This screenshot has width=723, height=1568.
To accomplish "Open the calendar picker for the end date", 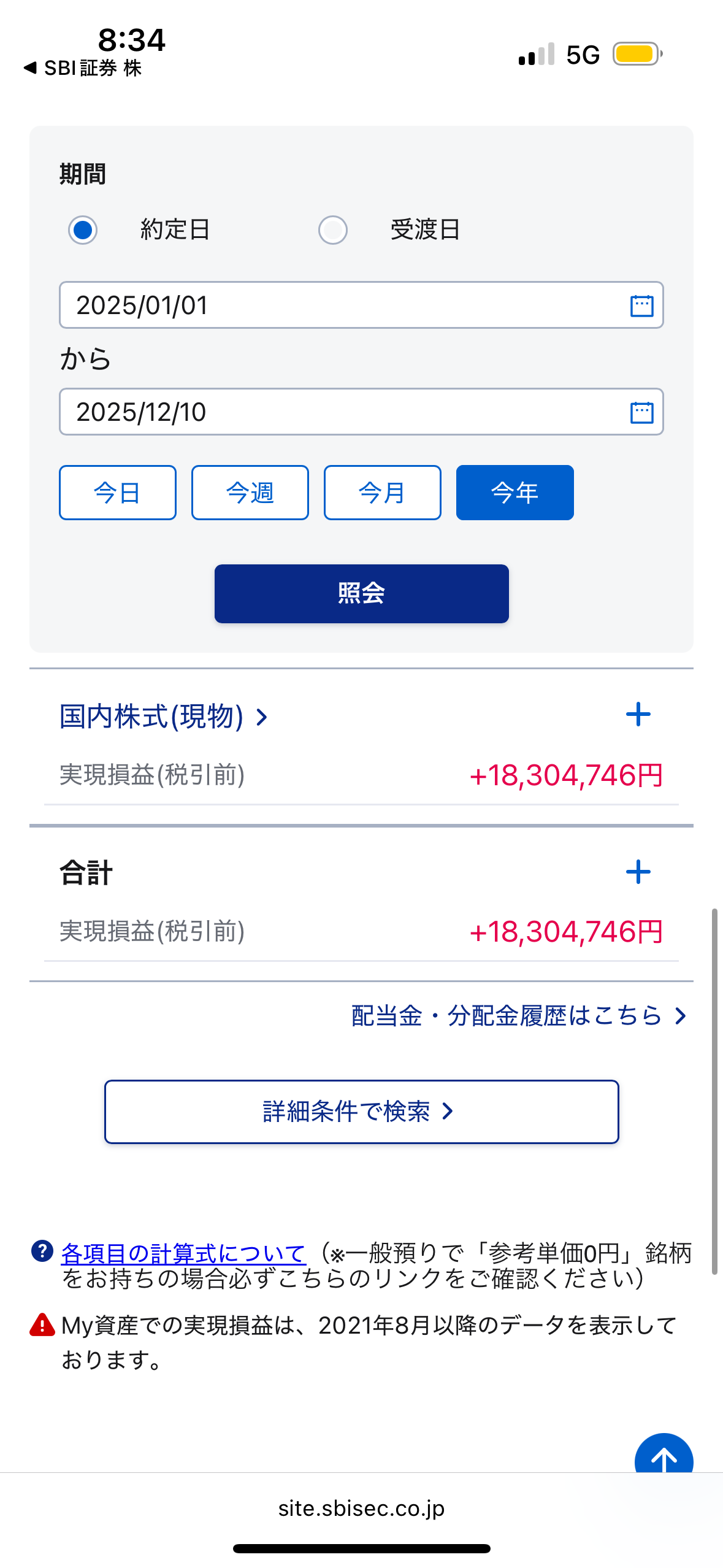I will coord(641,412).
